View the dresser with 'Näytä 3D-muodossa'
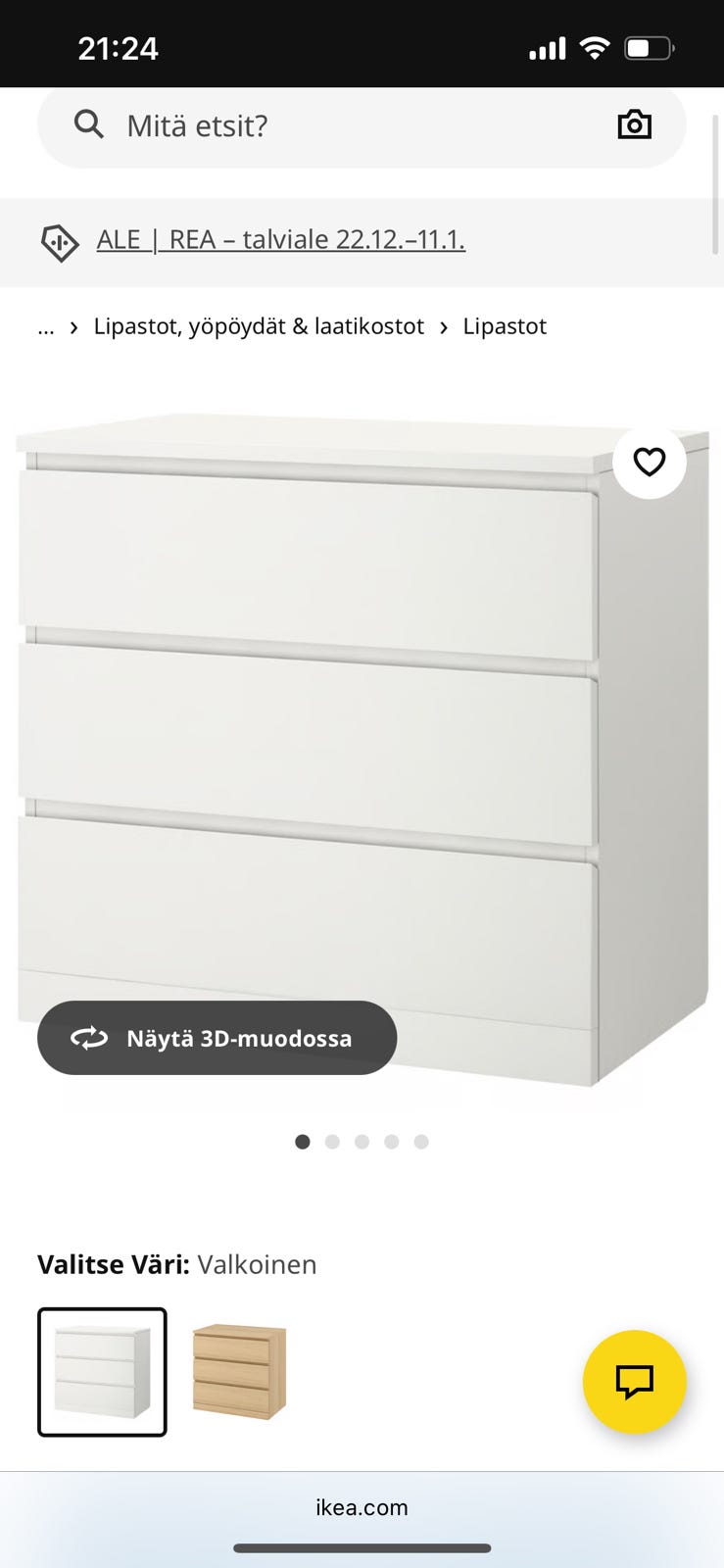724x1568 pixels. click(x=217, y=1038)
